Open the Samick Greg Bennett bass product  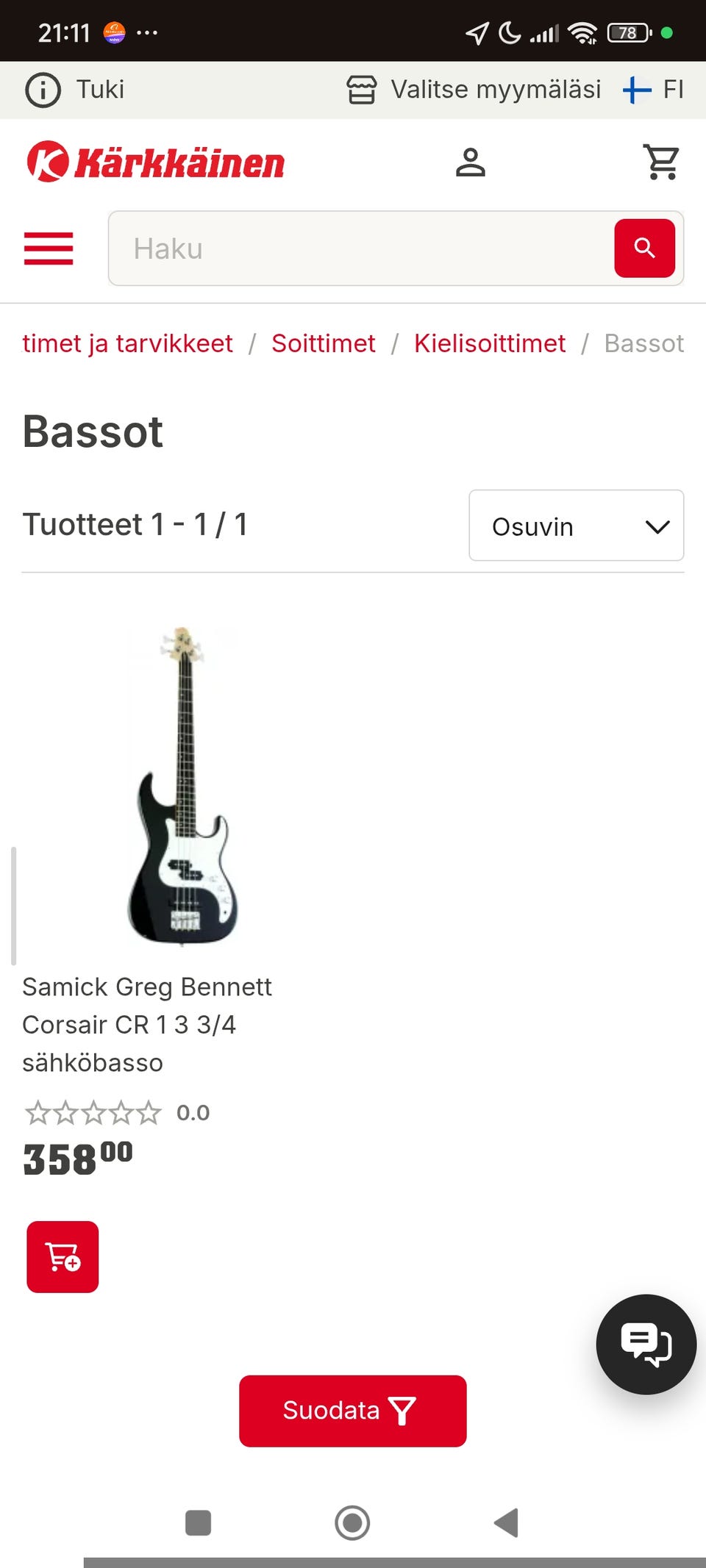pos(147,1023)
